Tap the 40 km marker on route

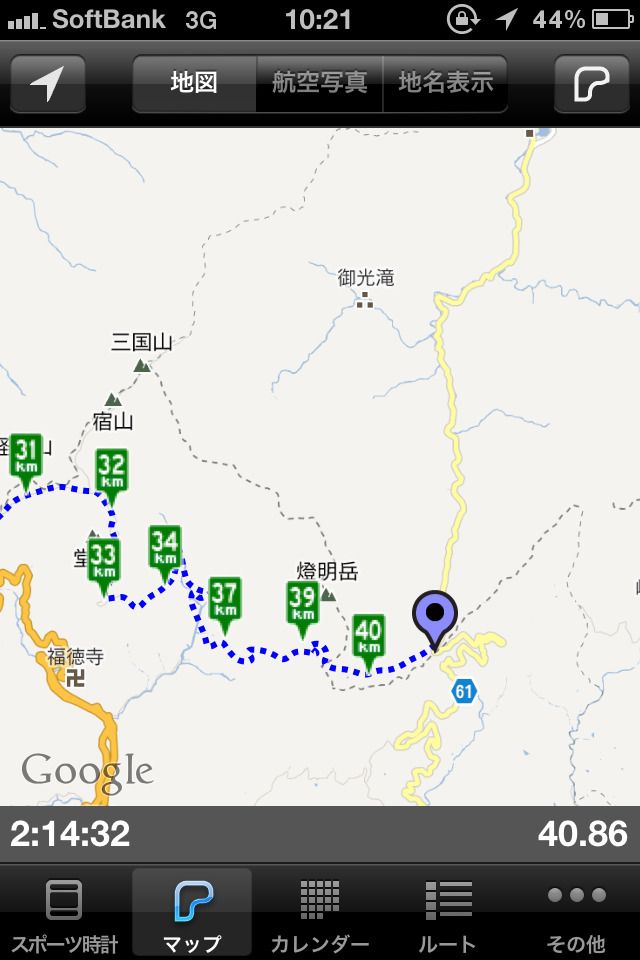click(369, 637)
